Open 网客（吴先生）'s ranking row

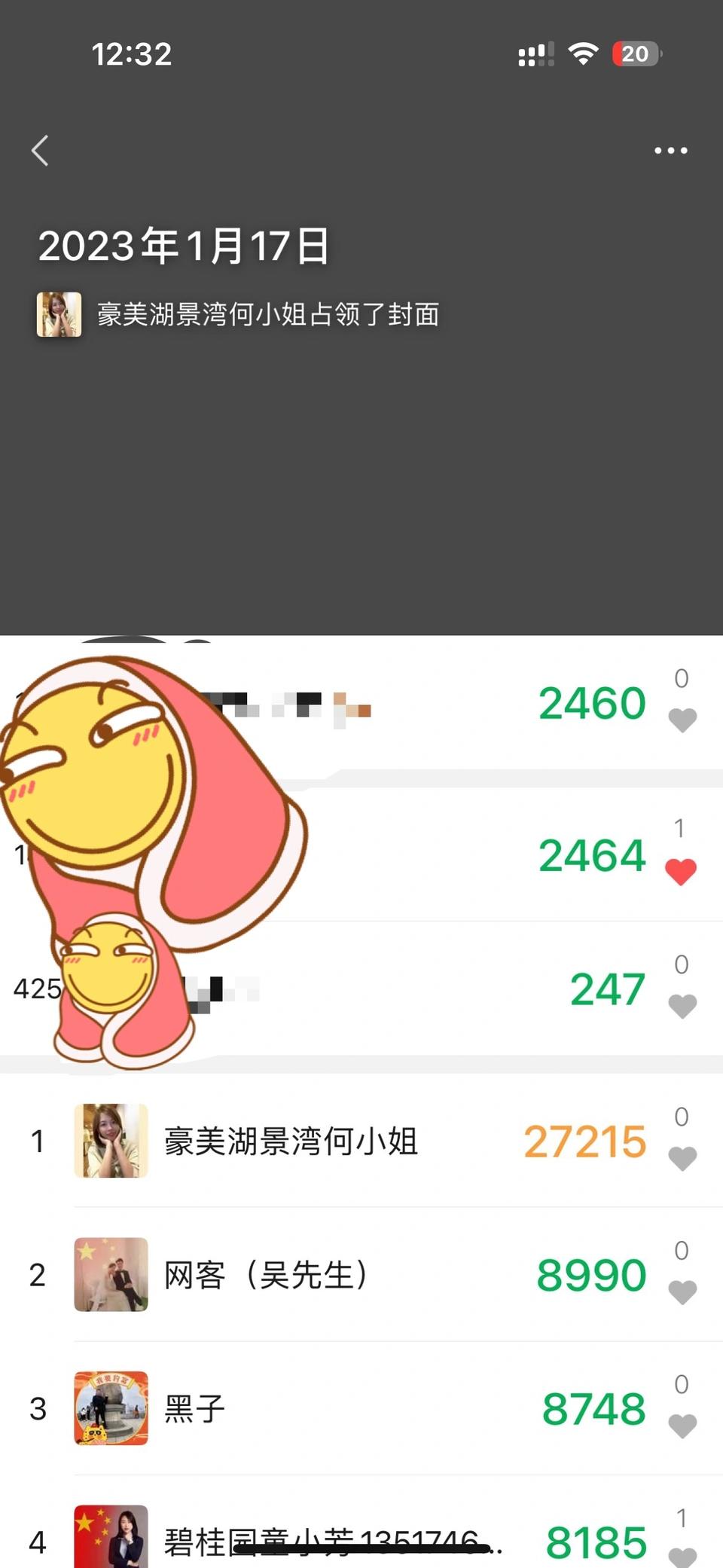tap(267, 1275)
